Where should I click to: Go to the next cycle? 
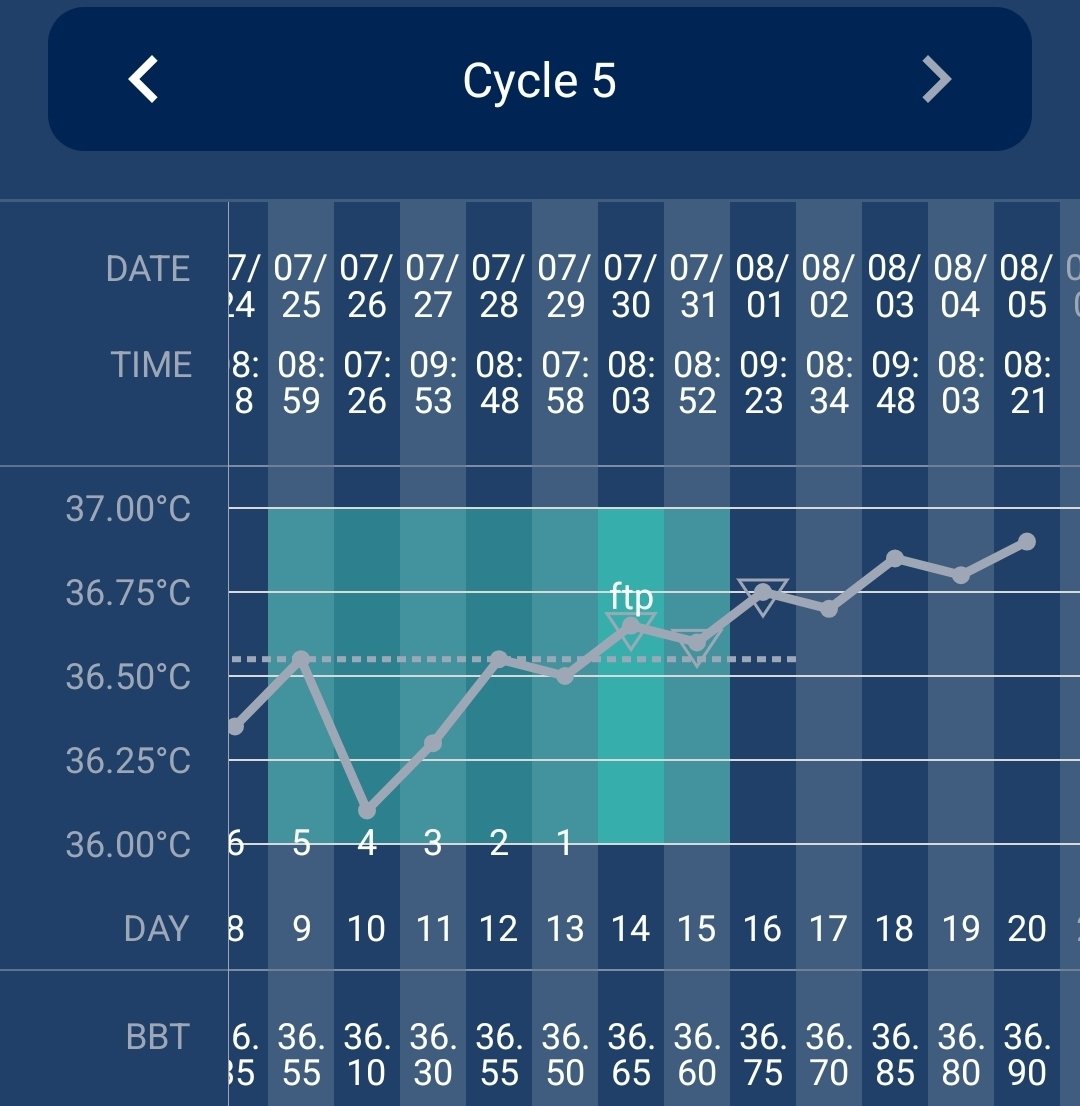coord(936,80)
